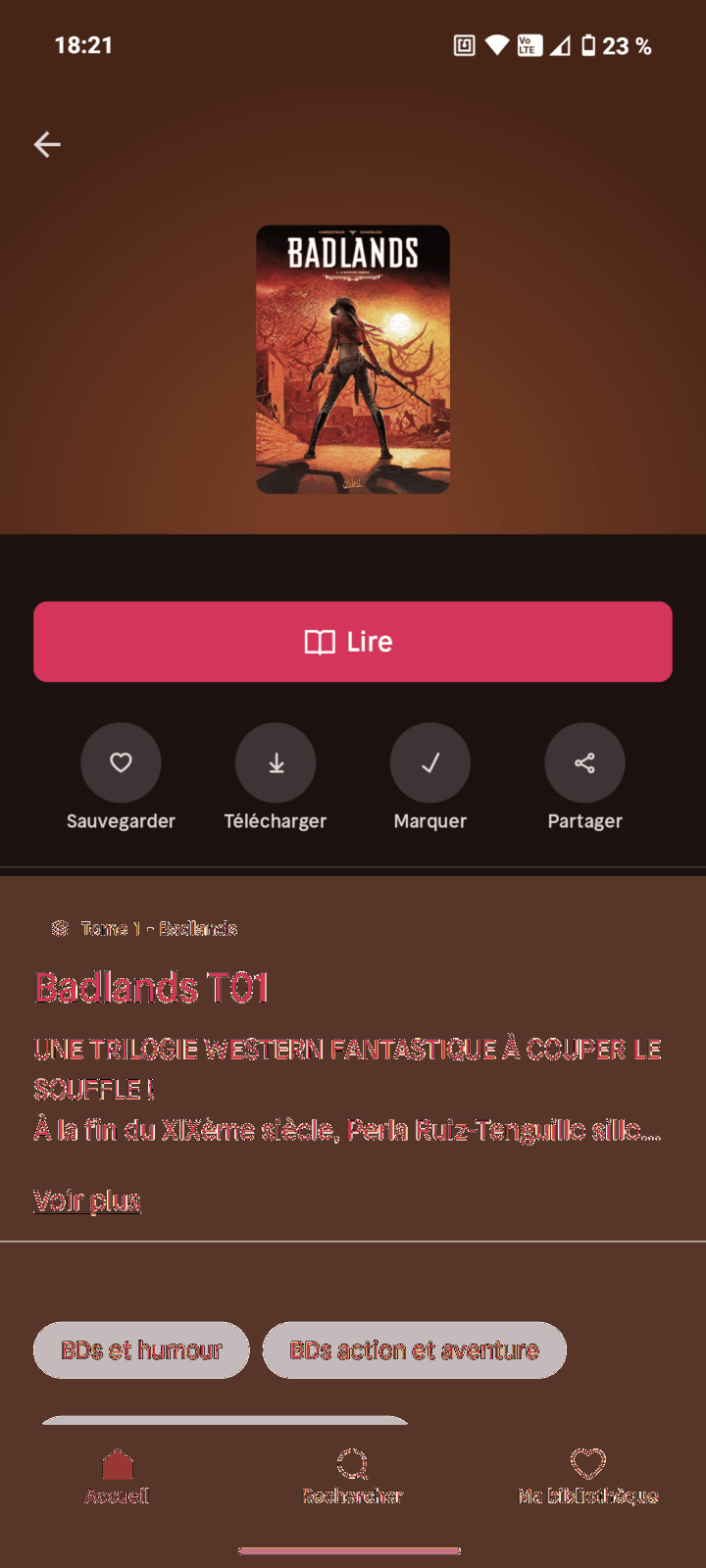Expand the description with Voir plus

click(87, 1200)
